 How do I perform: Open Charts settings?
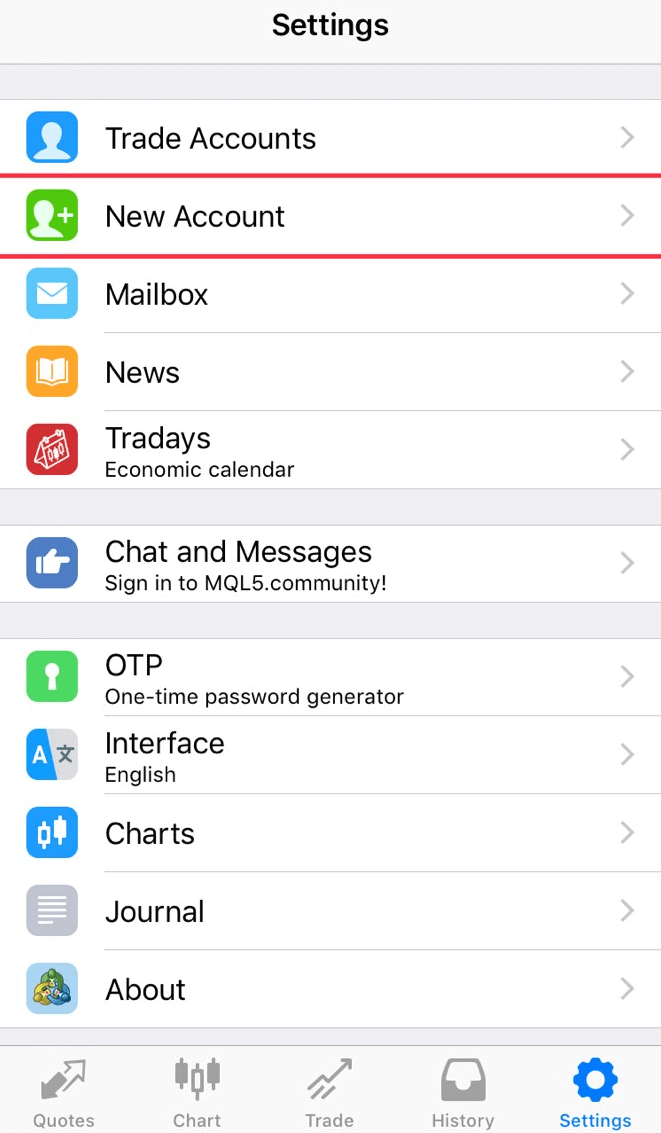330,833
